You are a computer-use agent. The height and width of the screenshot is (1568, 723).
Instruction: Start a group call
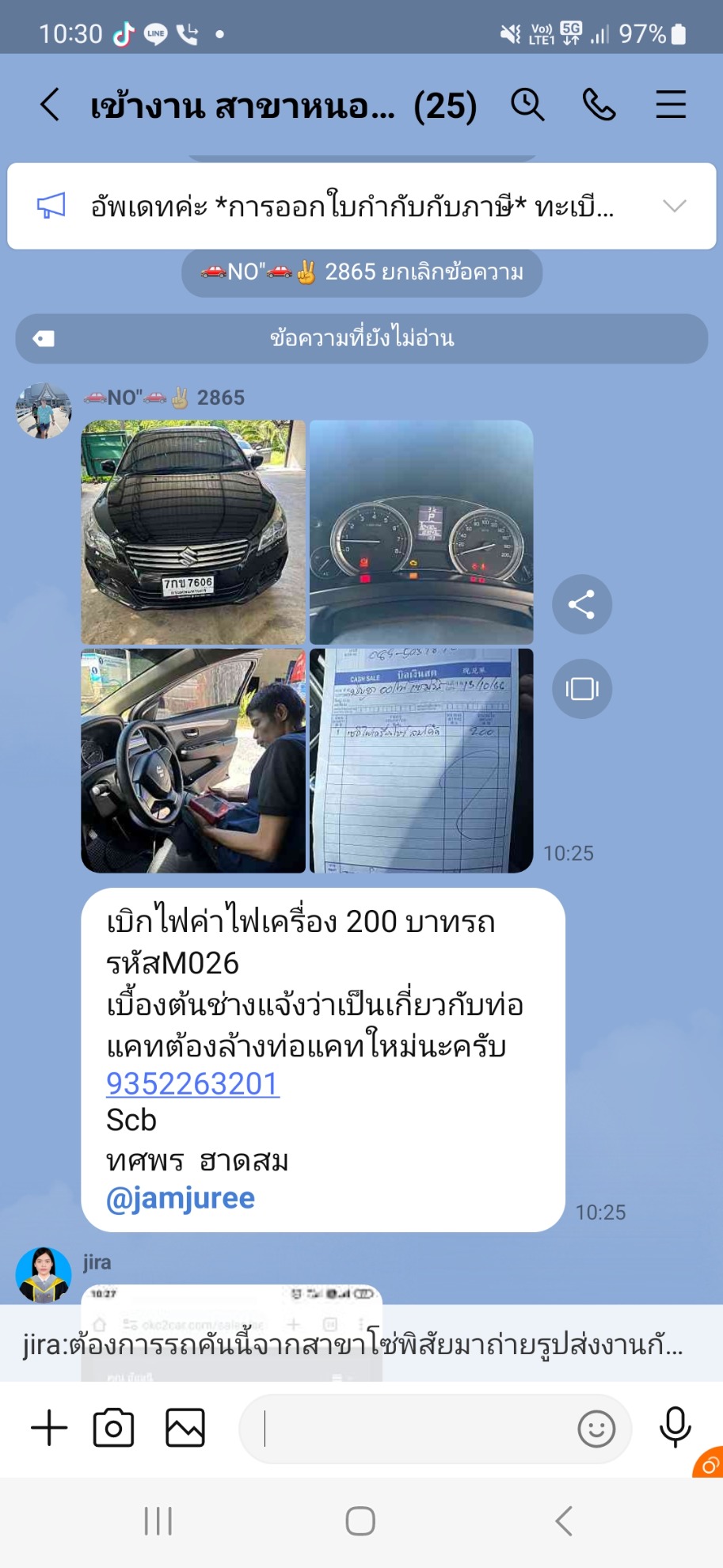point(599,105)
